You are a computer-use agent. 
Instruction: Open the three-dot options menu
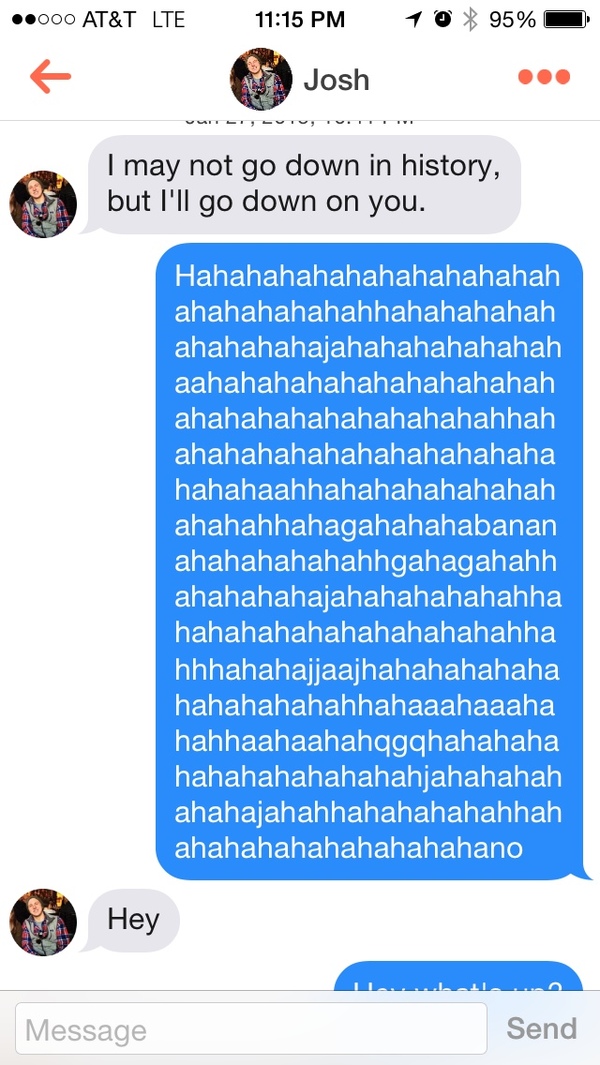(x=543, y=77)
